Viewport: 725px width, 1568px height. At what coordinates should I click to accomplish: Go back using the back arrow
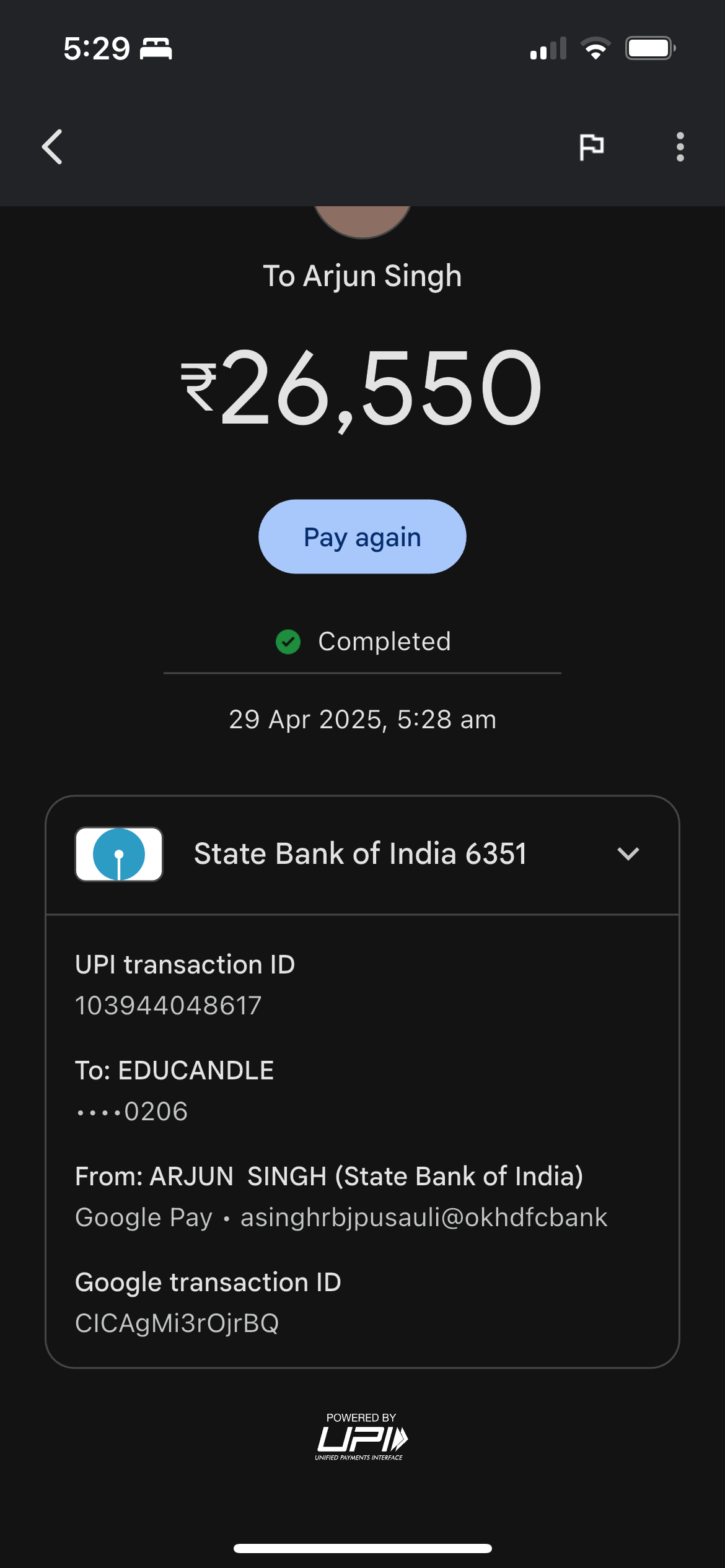click(x=53, y=147)
